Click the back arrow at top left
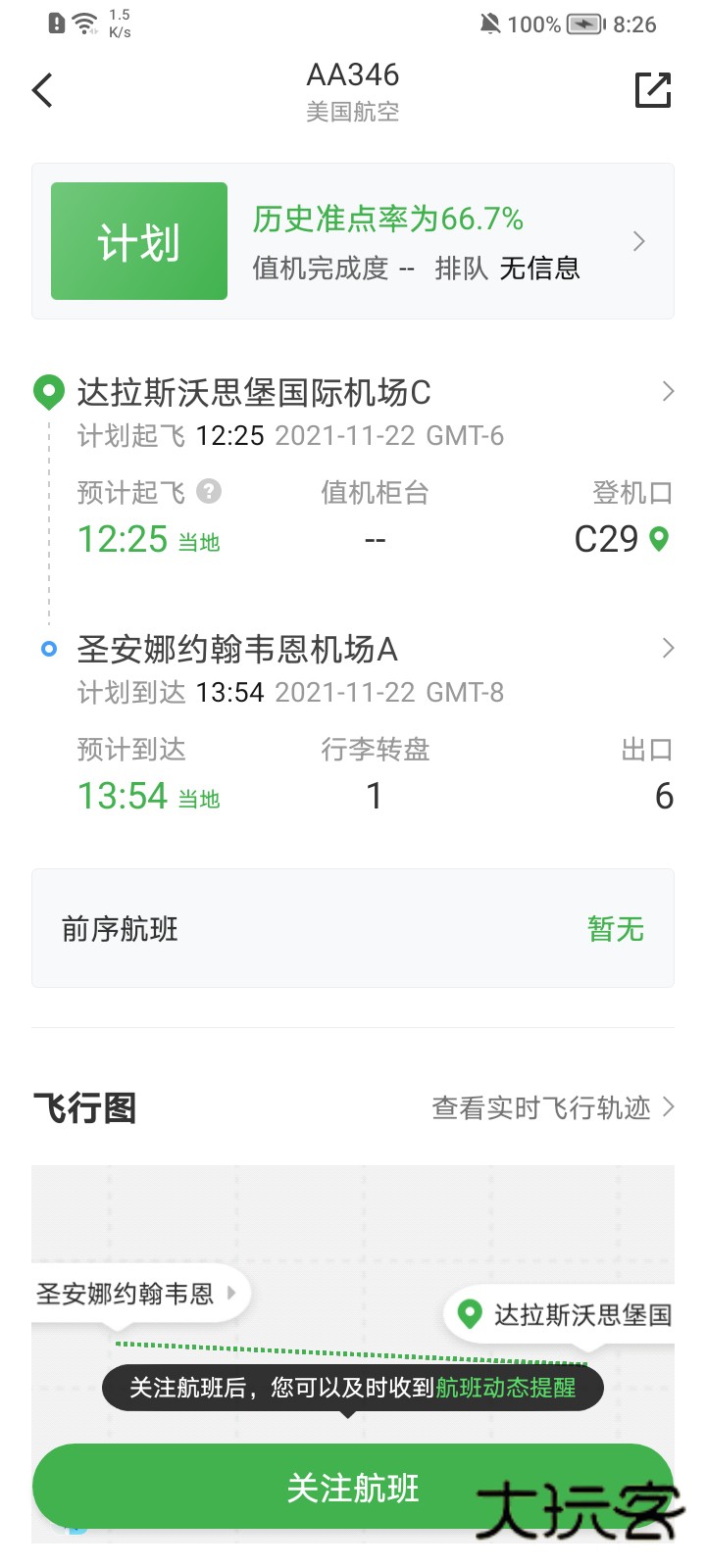706x1568 pixels. click(x=41, y=89)
